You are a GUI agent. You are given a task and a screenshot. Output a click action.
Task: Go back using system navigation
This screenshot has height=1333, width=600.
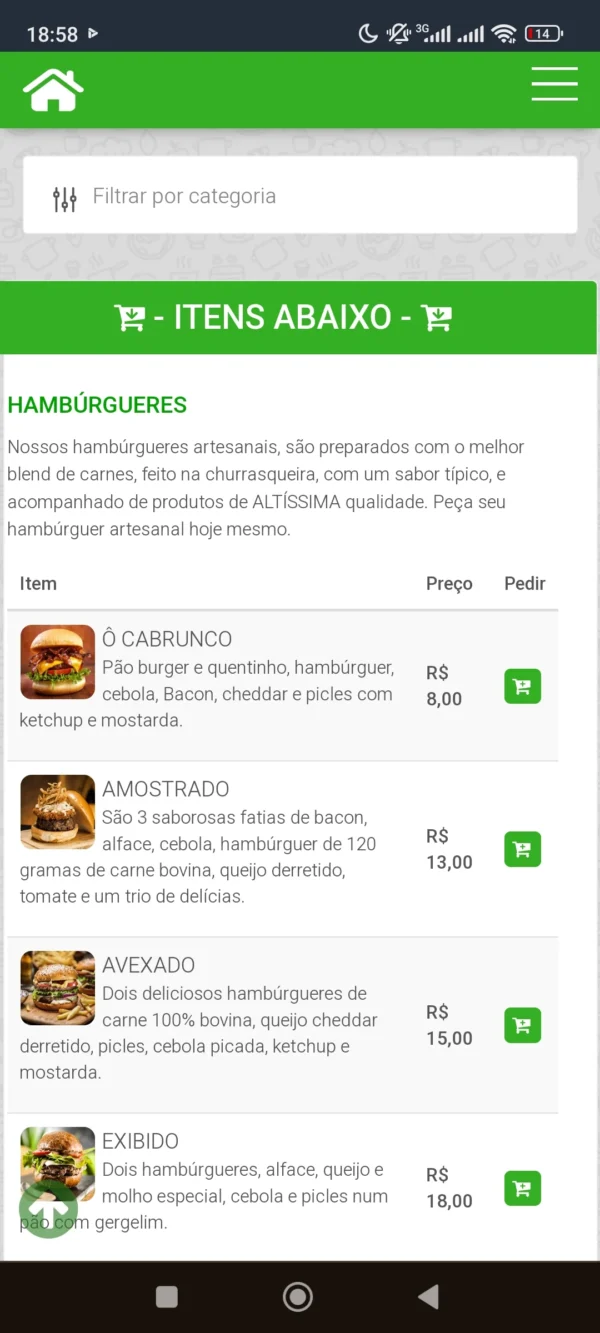click(x=429, y=1297)
